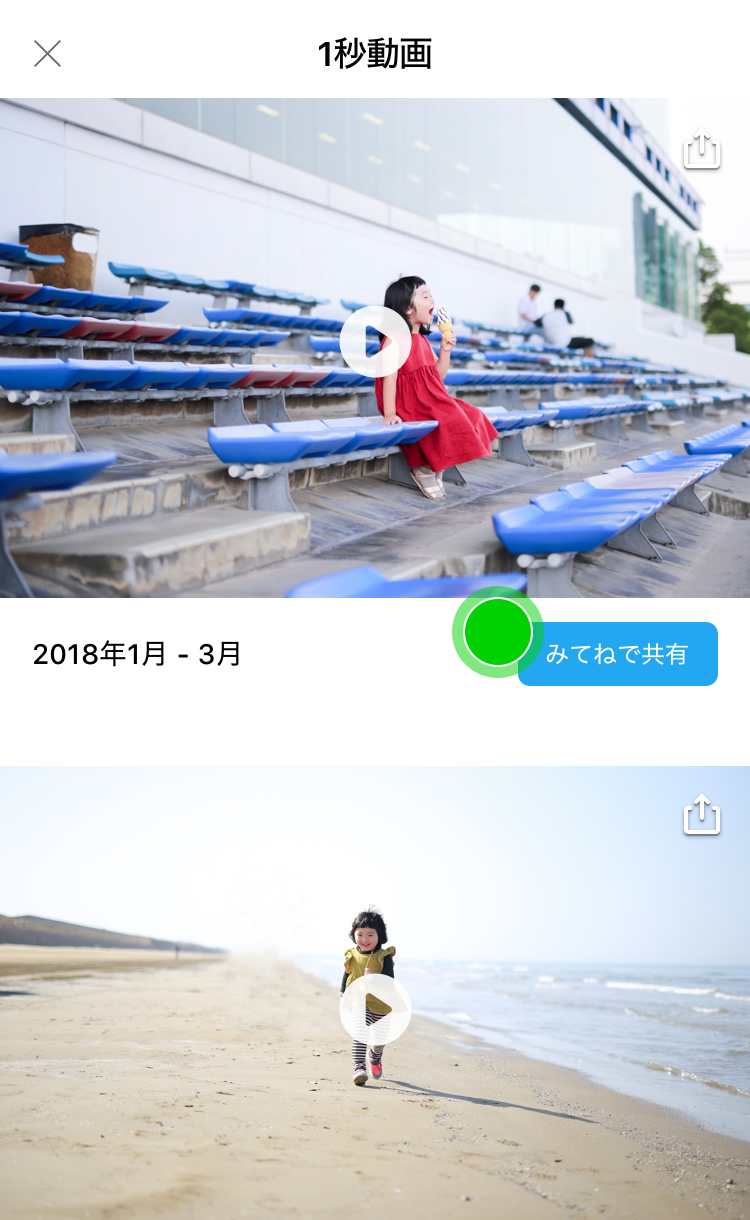Share the stadium seats video
The width and height of the screenshot is (750, 1220).
click(702, 150)
